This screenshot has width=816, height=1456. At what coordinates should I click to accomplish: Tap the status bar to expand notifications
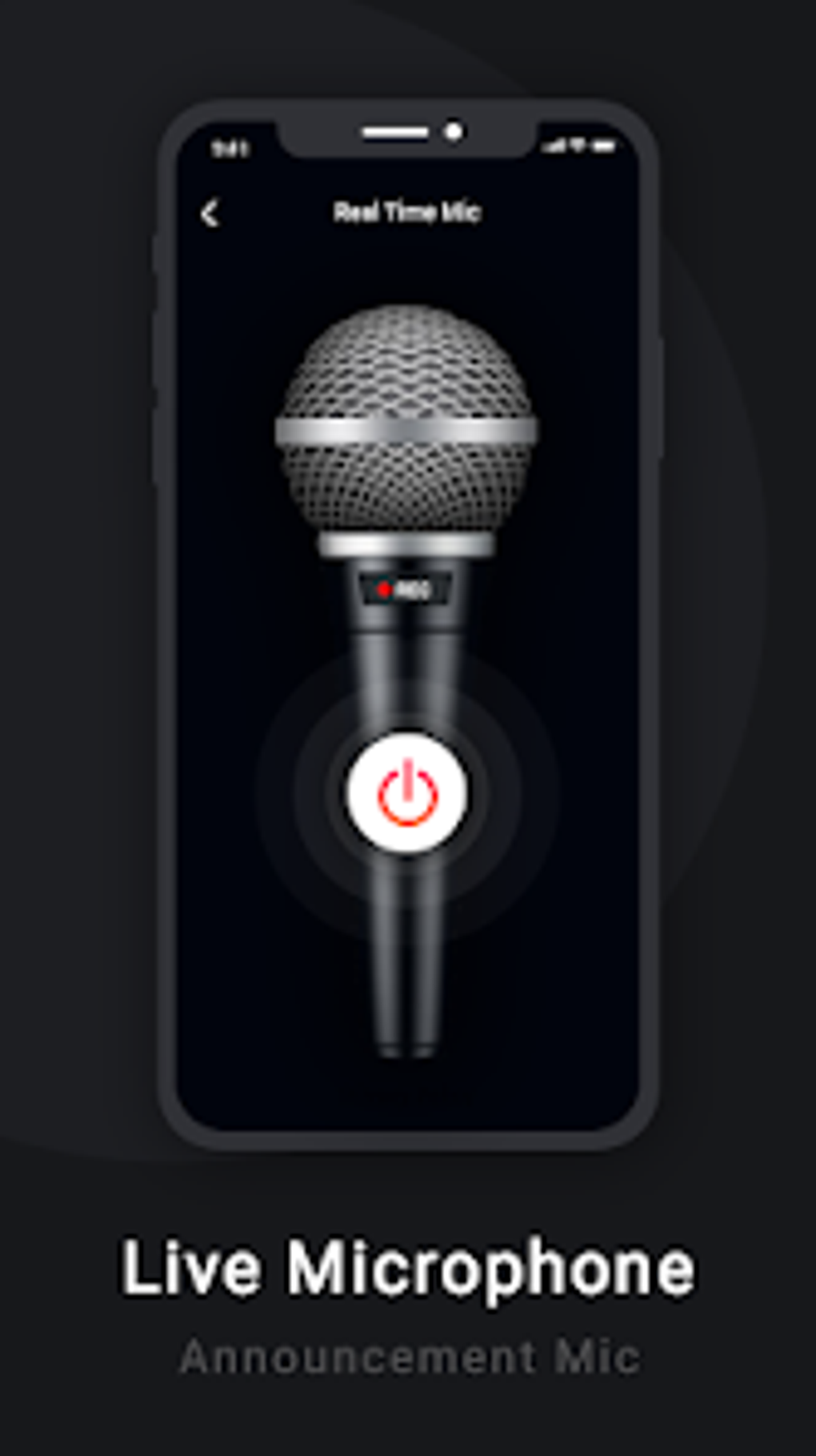[x=408, y=146]
